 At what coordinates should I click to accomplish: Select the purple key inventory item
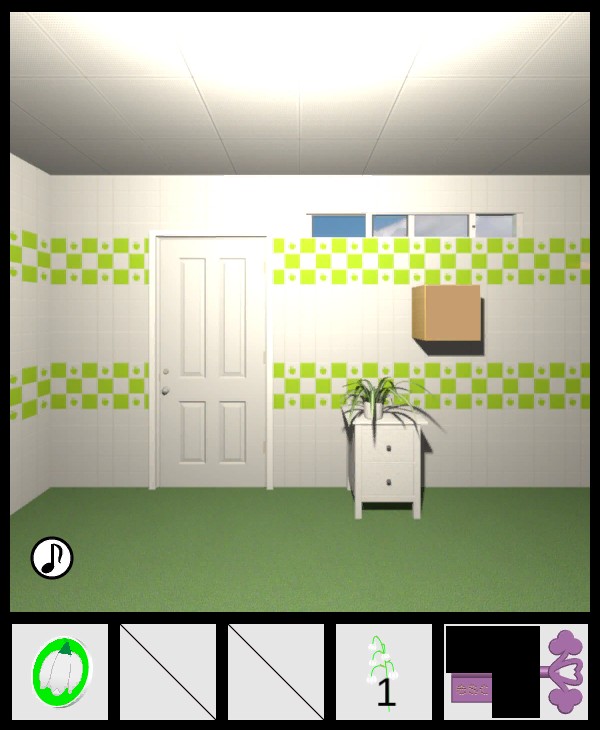(x=517, y=672)
